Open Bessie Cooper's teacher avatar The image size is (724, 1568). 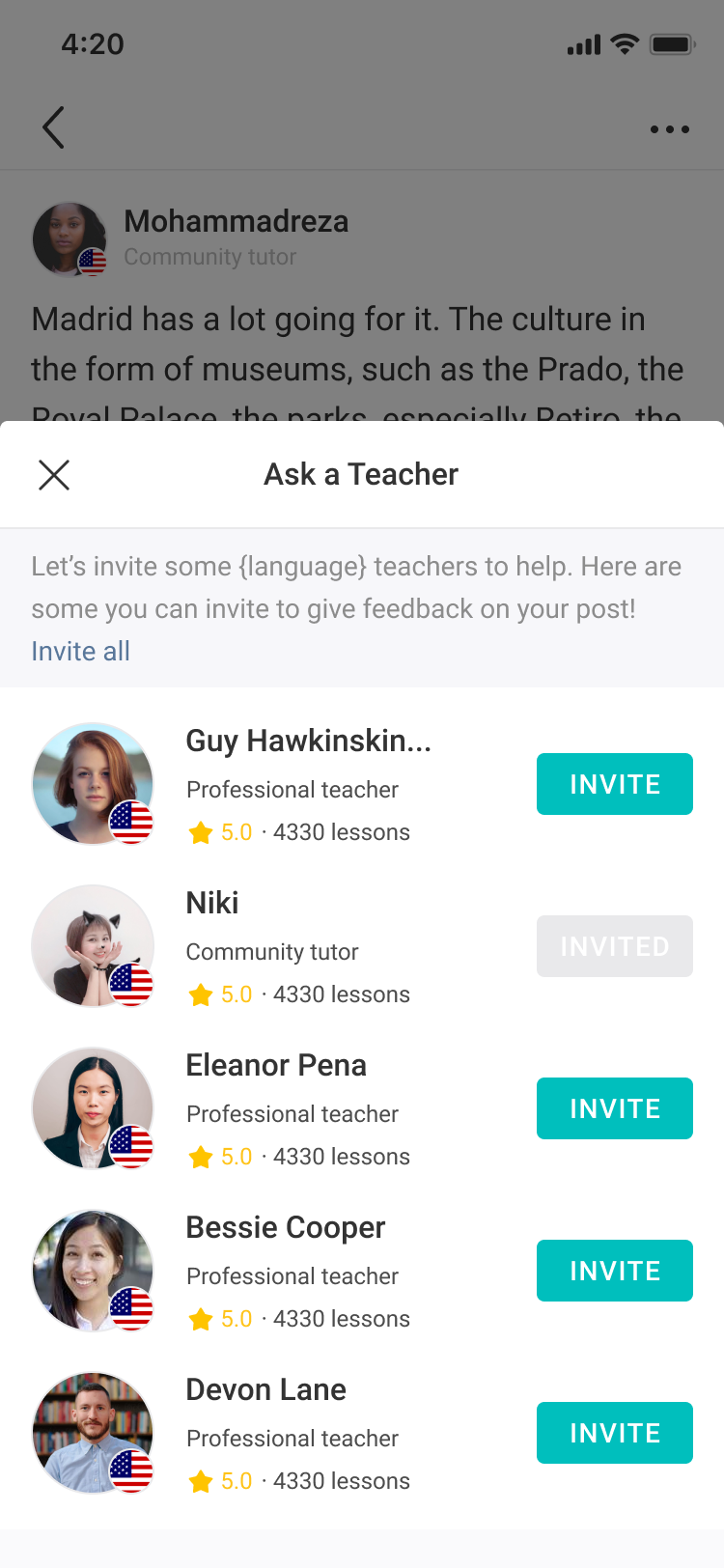(x=93, y=1271)
